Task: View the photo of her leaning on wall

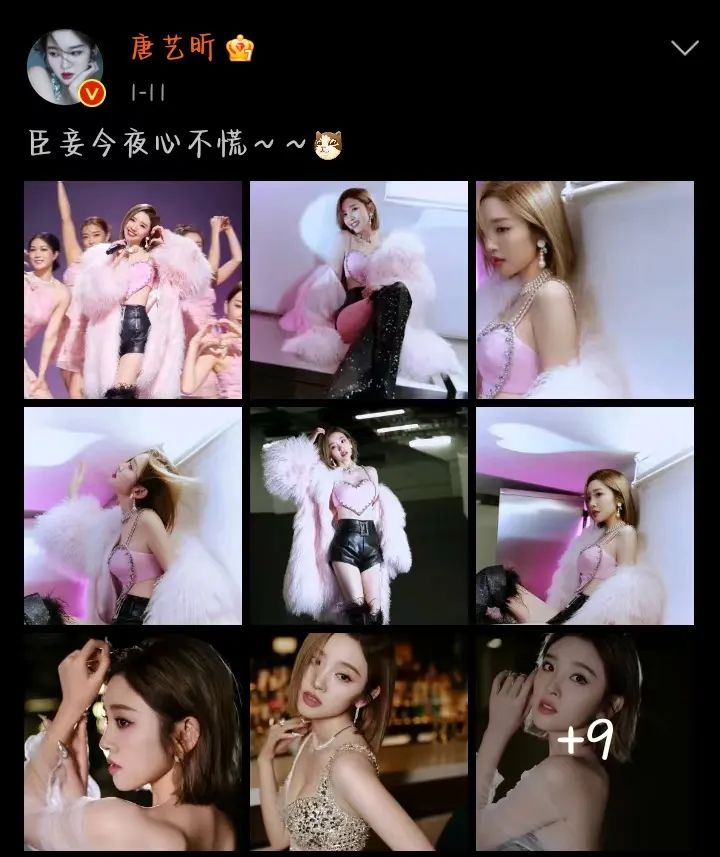Action: 585,516
